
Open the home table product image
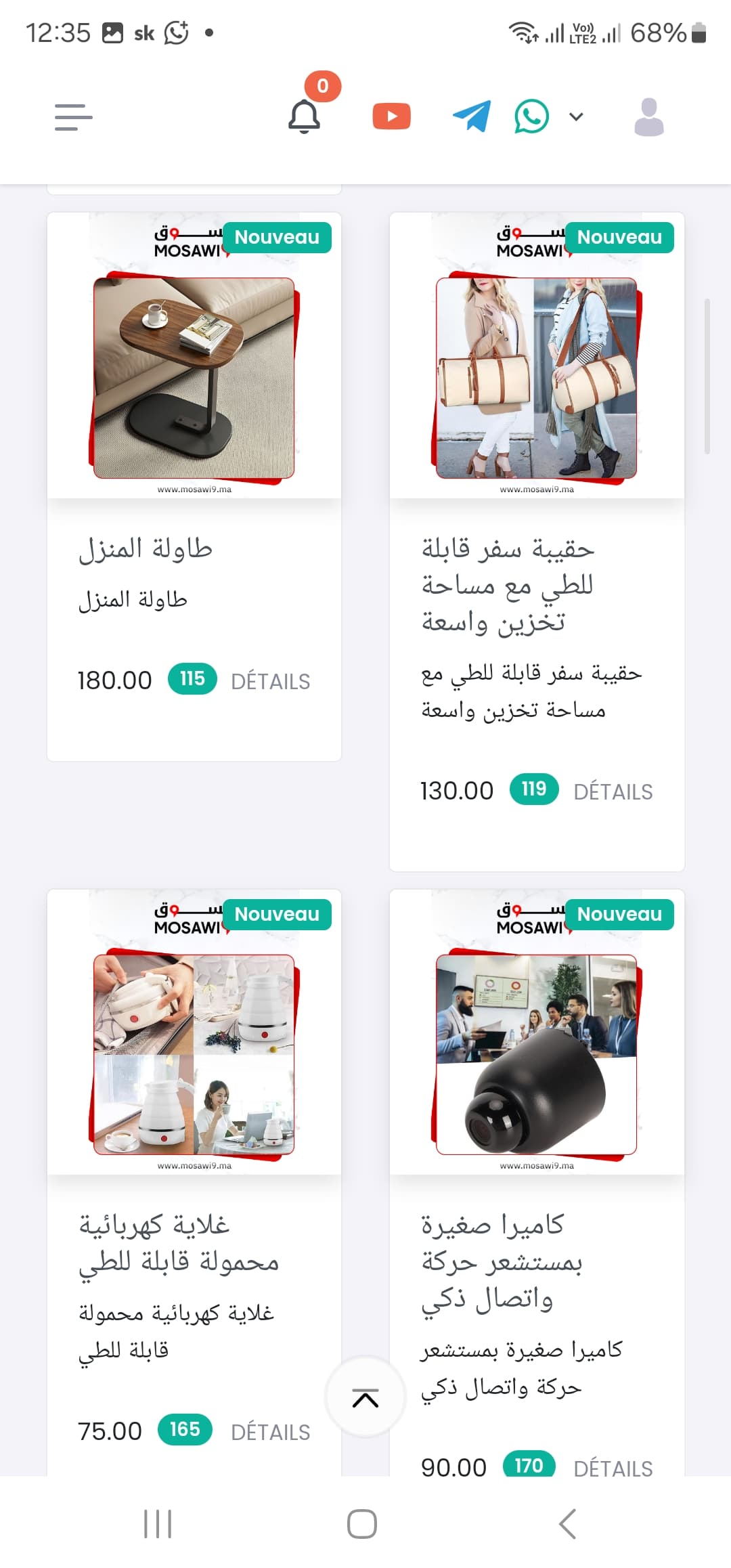click(x=194, y=355)
